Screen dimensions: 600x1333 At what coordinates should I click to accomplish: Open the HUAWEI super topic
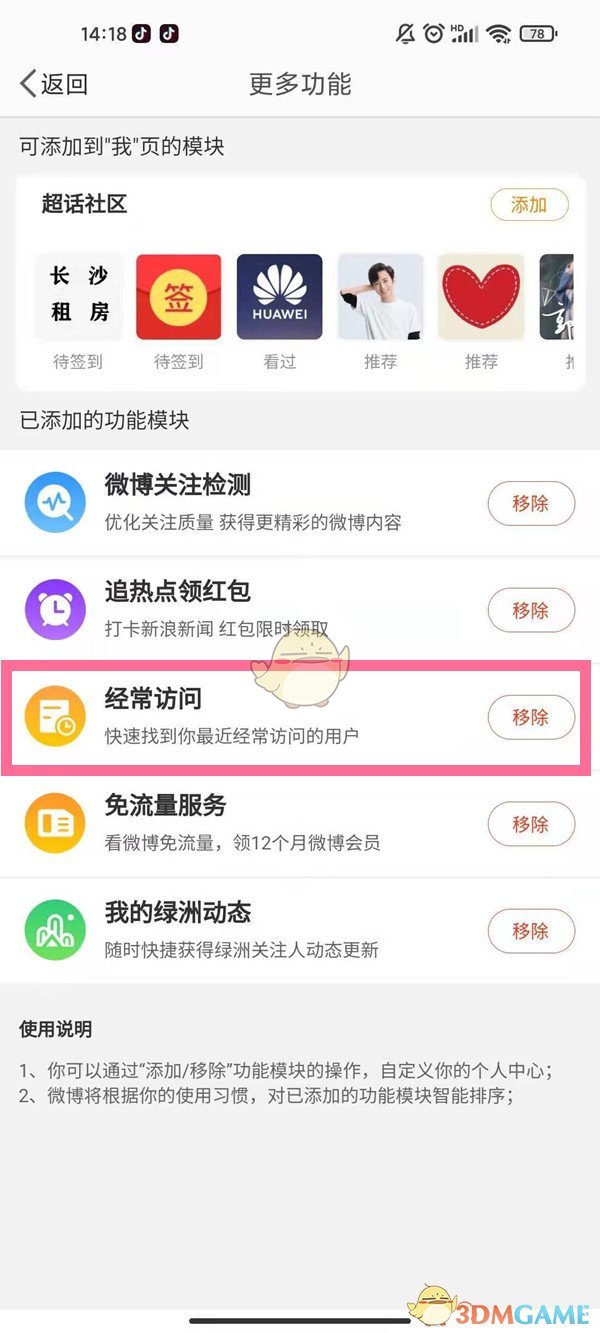coord(279,297)
